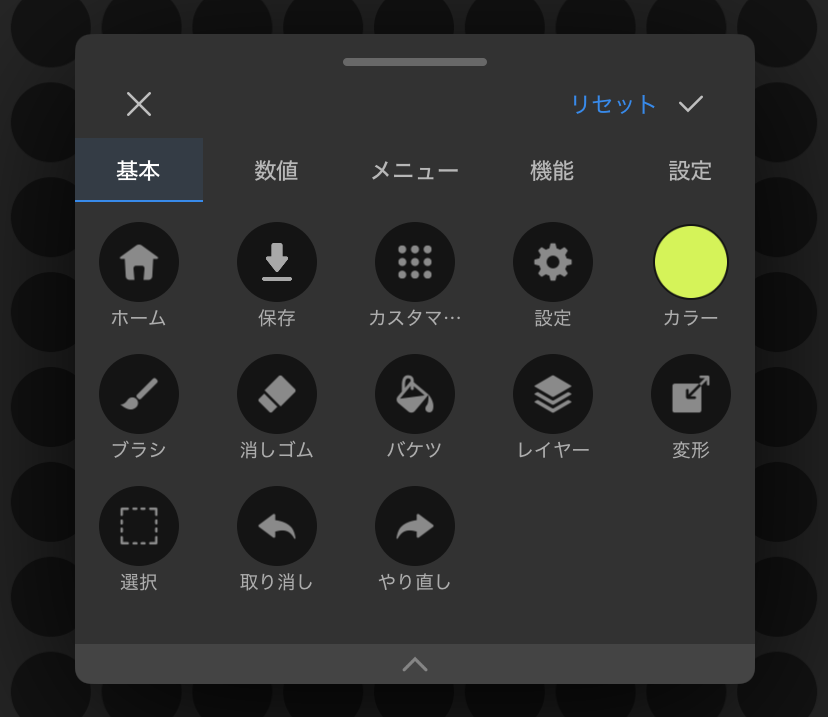Screen dimensions: 828x717
Task: Choose the 保存 save tool
Action: 277,262
